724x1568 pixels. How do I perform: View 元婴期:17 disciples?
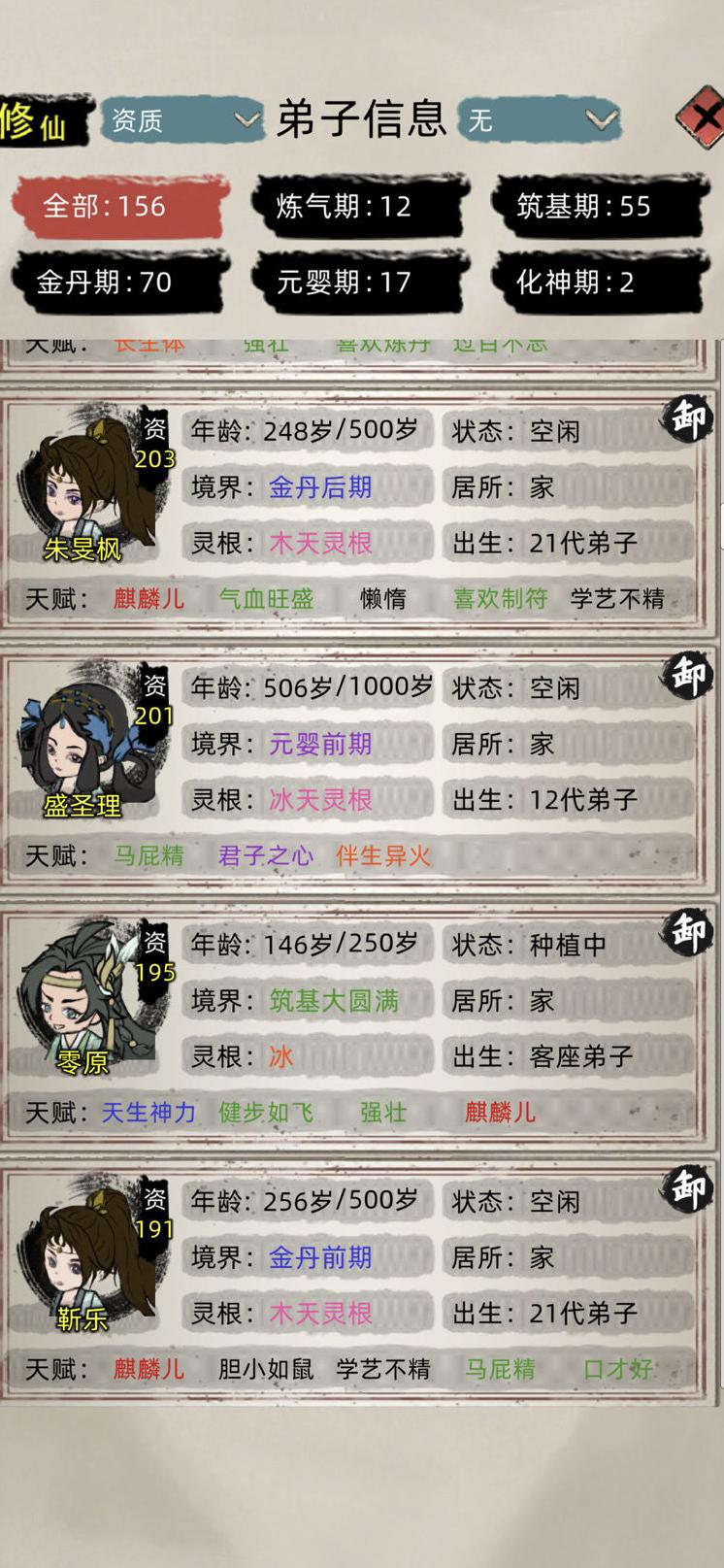359,283
